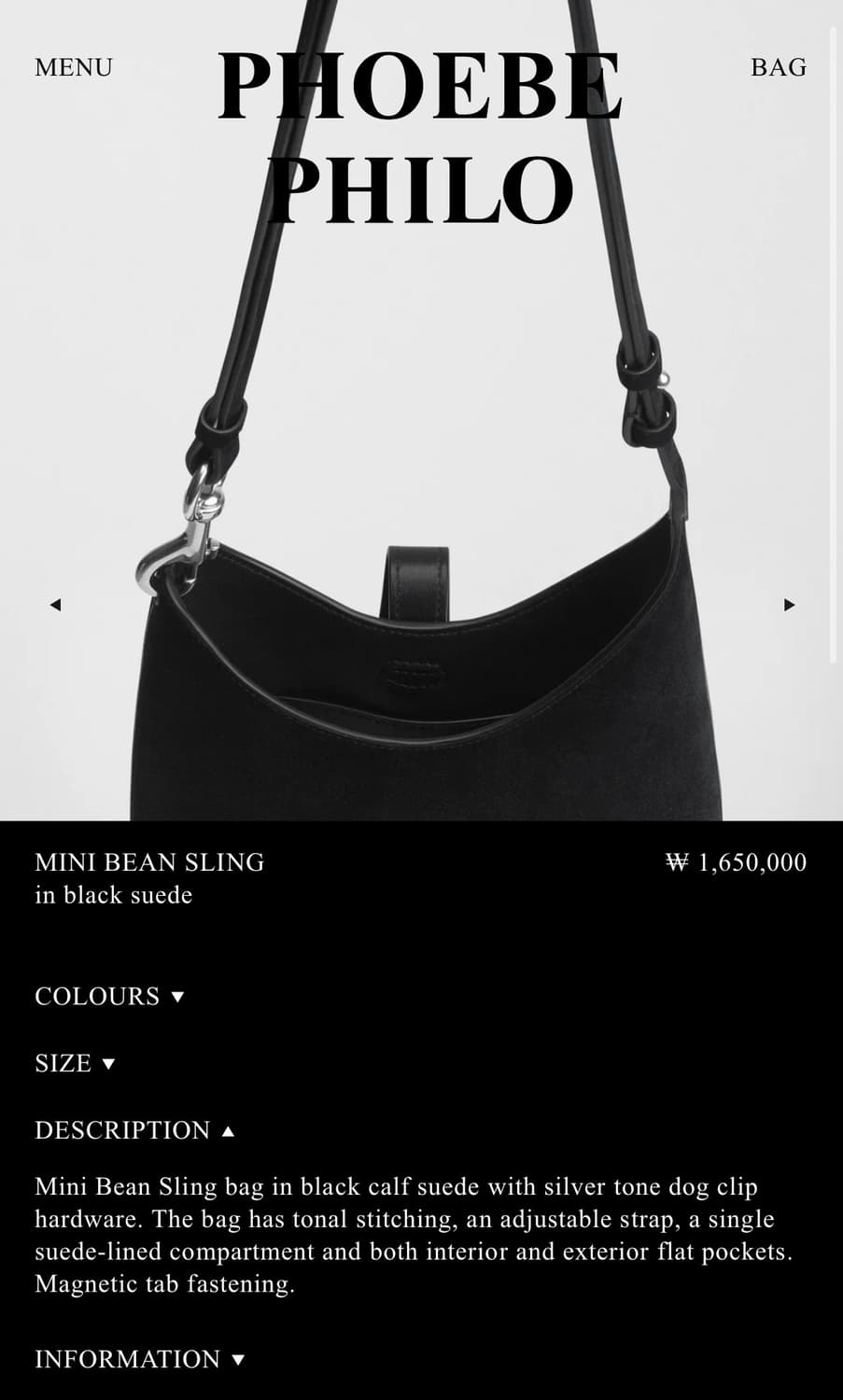Click the DESCRIPTION collapse triangle icon
Image resolution: width=843 pixels, height=1400 pixels.
pyautogui.click(x=230, y=1129)
